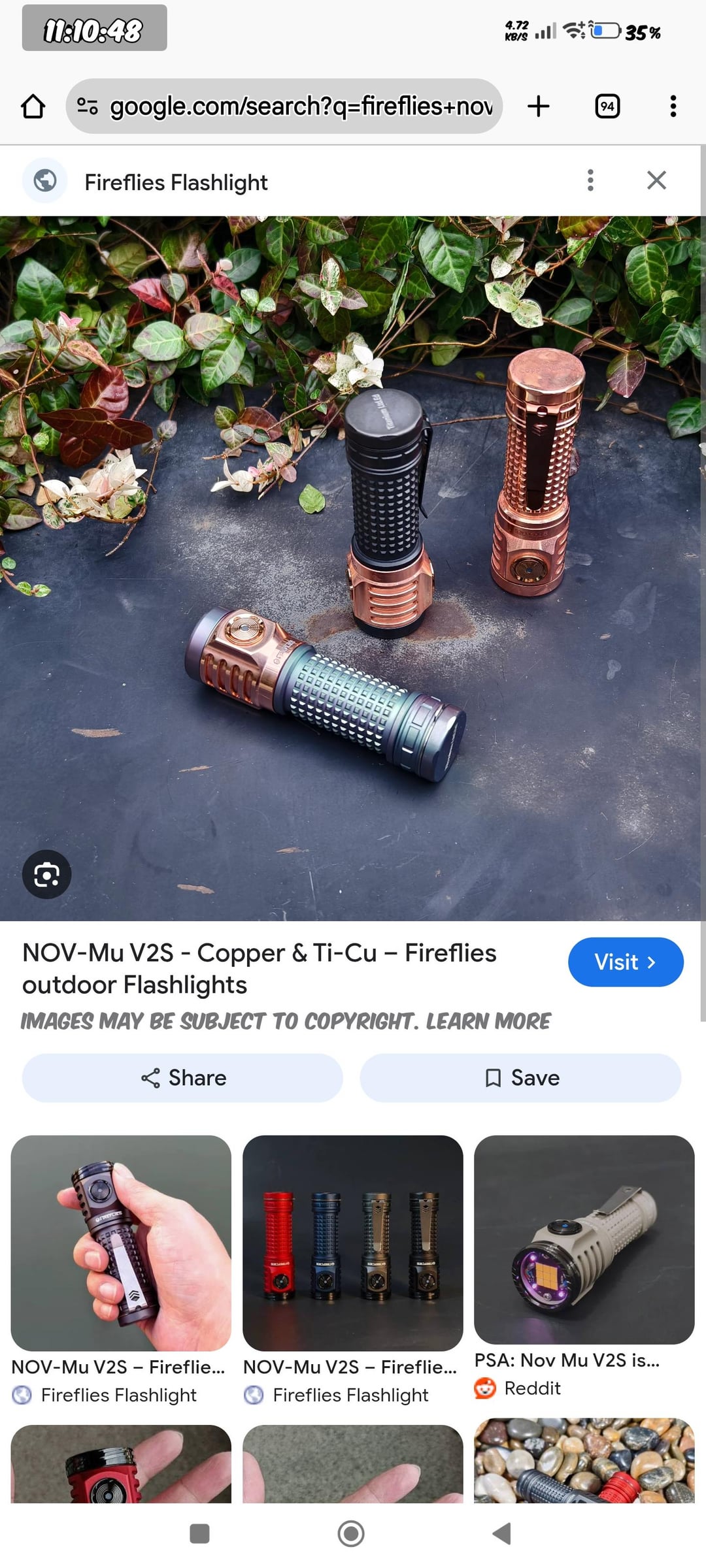View the main copper flashlights photo
Image resolution: width=706 pixels, height=1568 pixels.
coord(353,568)
